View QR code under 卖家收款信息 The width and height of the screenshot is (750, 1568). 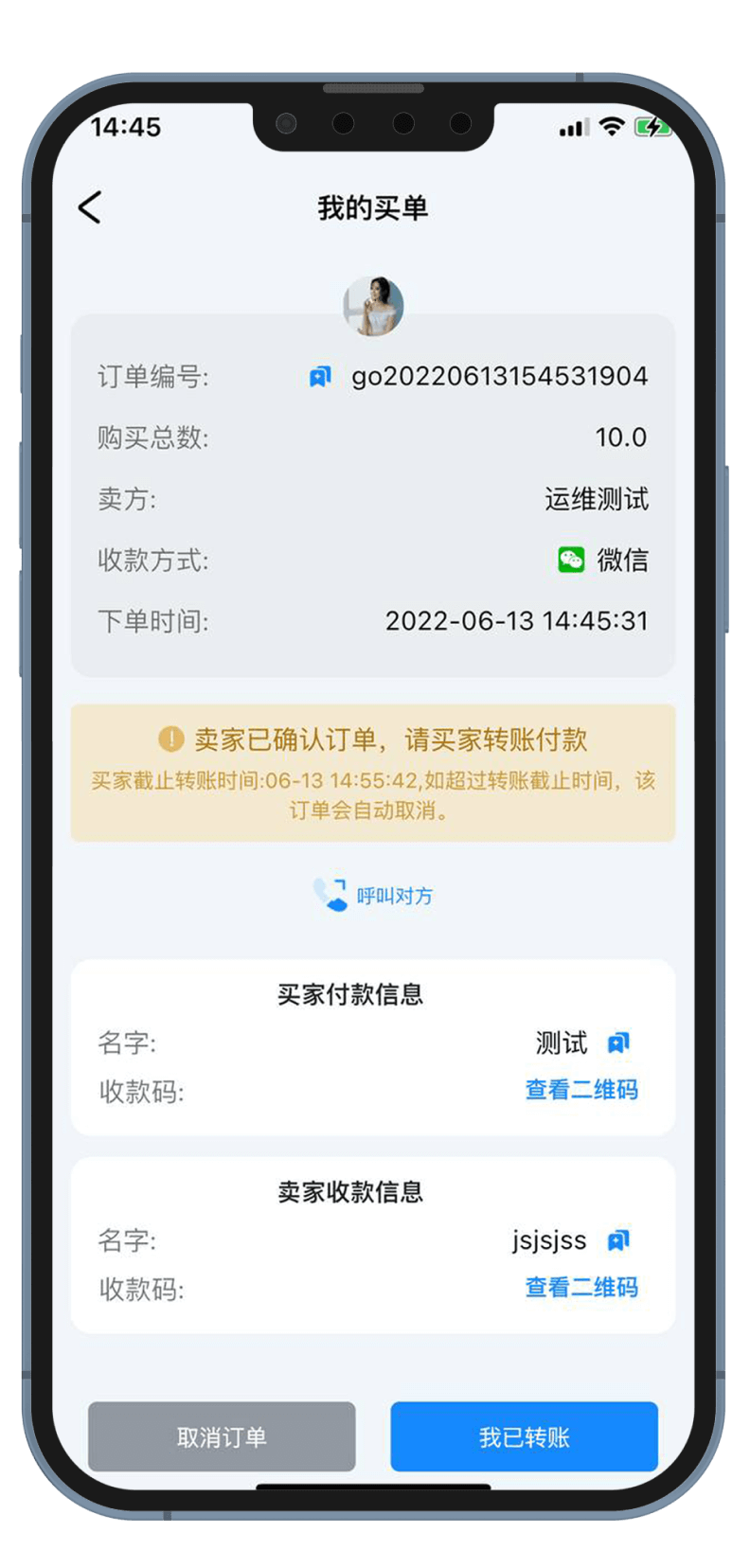tap(581, 1288)
